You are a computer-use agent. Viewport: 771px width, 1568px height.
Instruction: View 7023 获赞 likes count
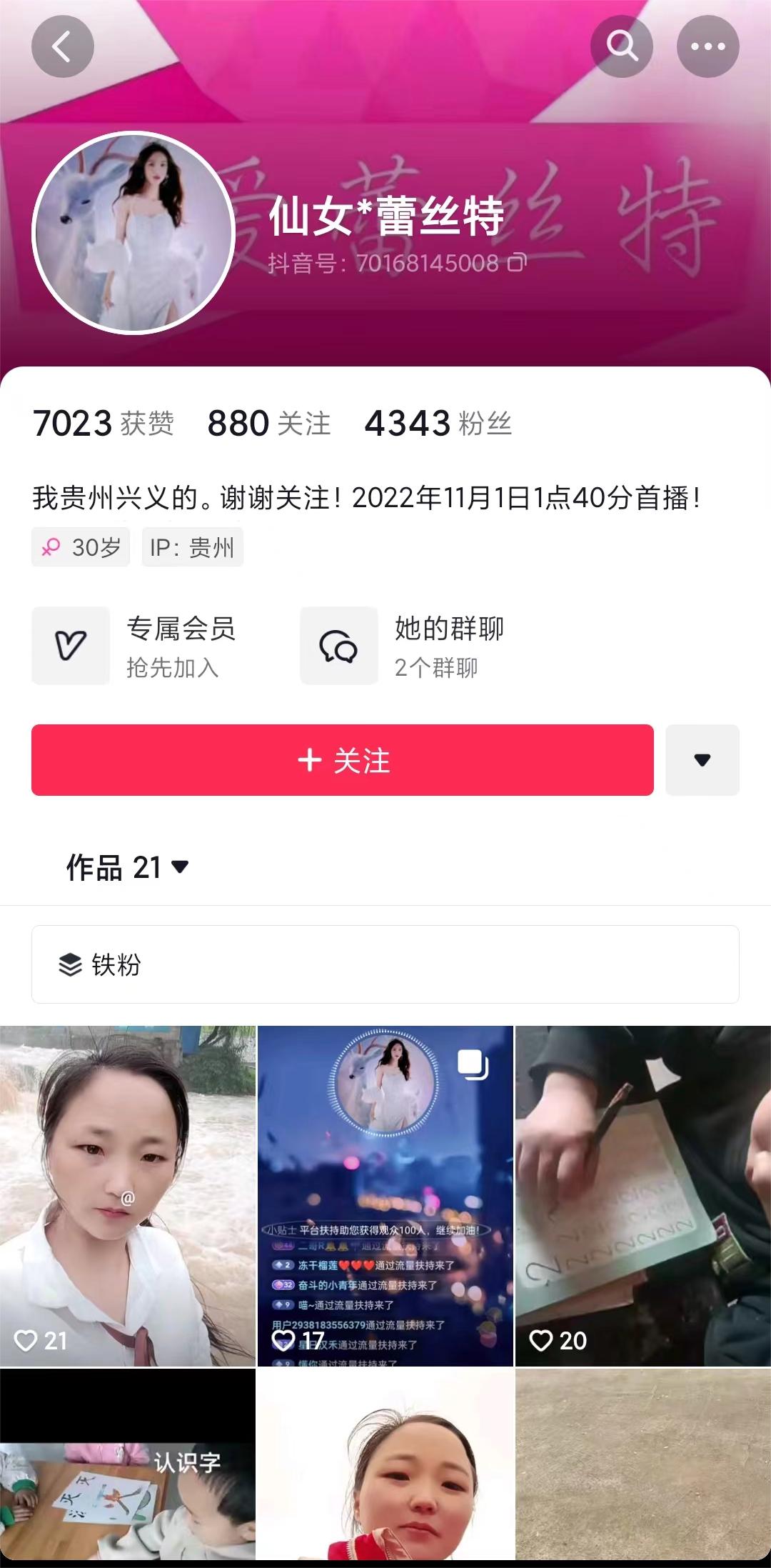point(104,423)
